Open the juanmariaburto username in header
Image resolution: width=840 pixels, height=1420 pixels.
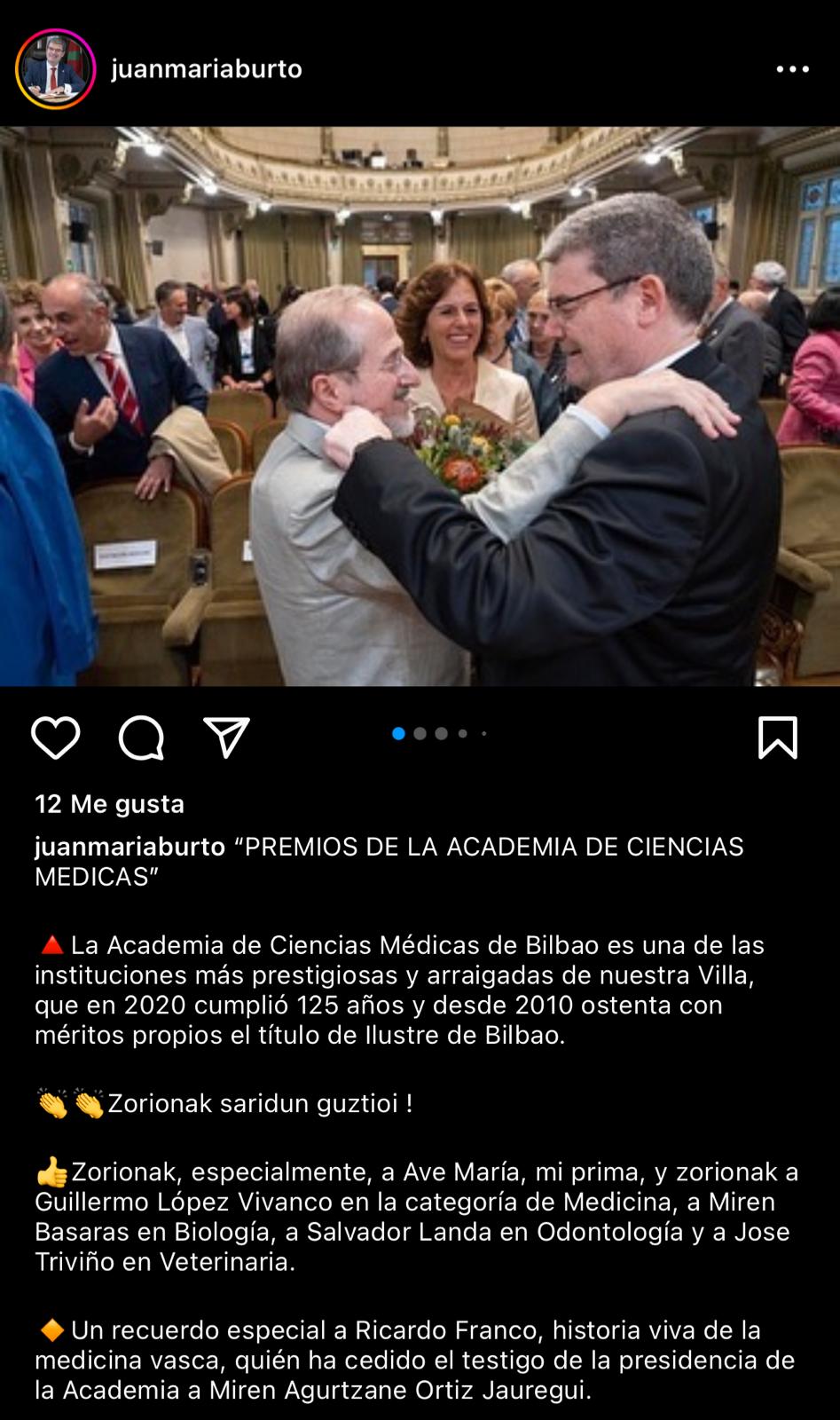pyautogui.click(x=207, y=69)
